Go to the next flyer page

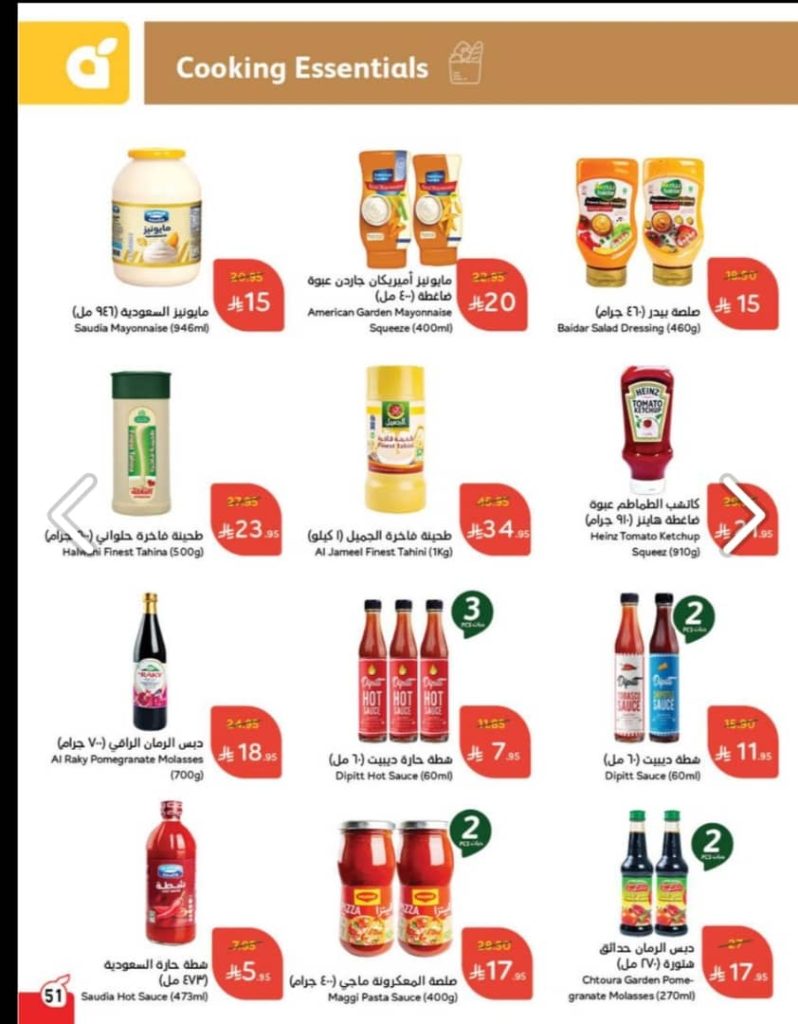click(x=746, y=513)
